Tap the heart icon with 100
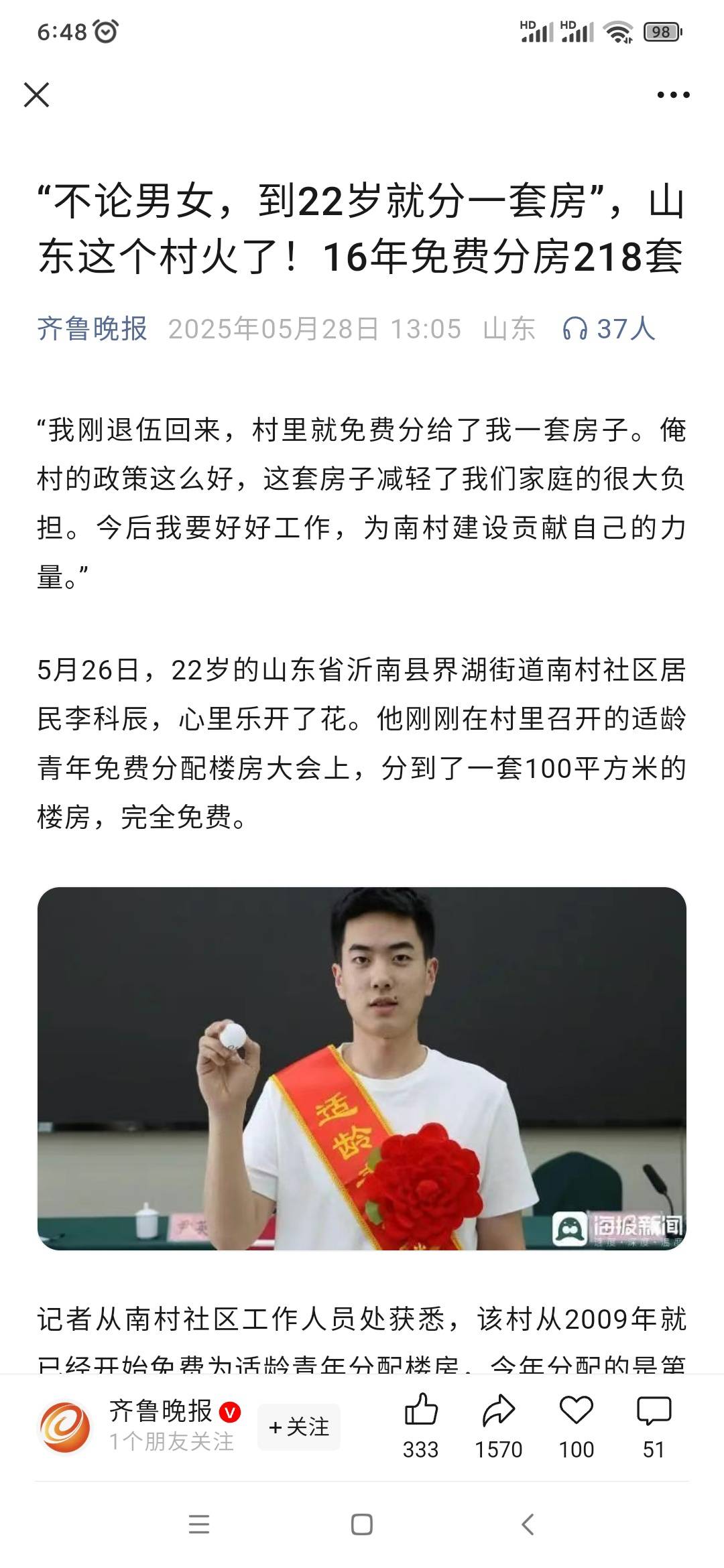Screen dimensions: 724x1568 point(576,1411)
